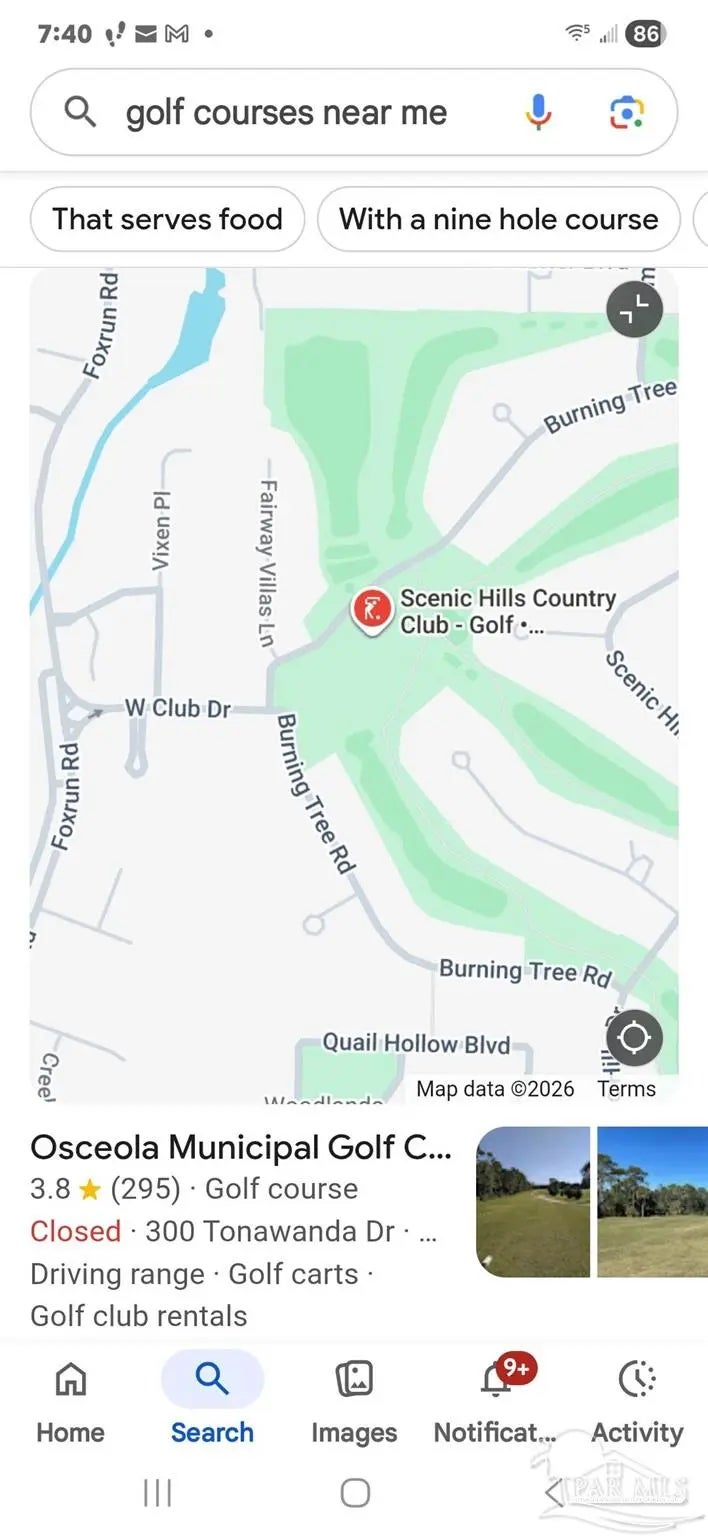Viewport: 708px width, 1536px height.
Task: Apply the That serves food filter chip
Action: pos(167,219)
